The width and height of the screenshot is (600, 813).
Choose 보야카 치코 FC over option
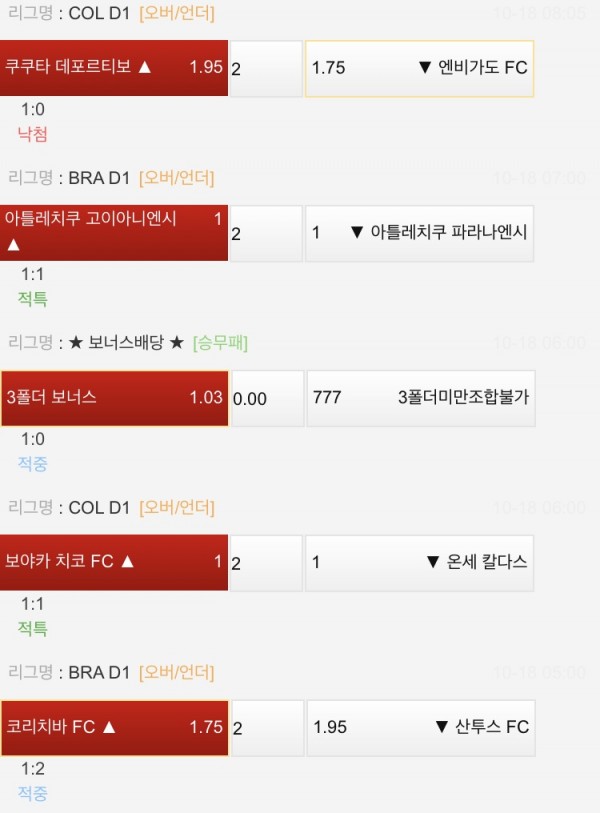114,562
